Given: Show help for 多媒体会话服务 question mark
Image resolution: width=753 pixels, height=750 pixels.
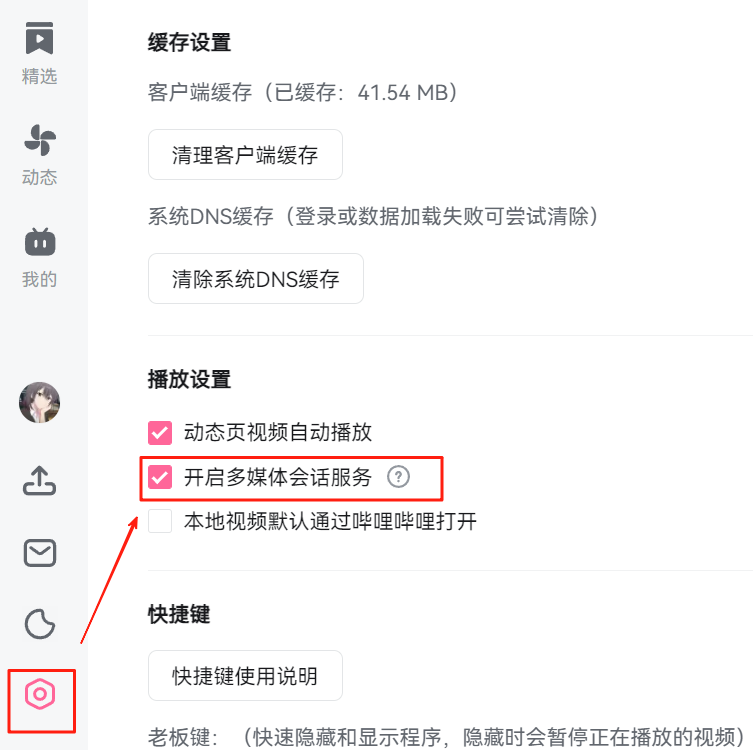Looking at the screenshot, I should 398,477.
